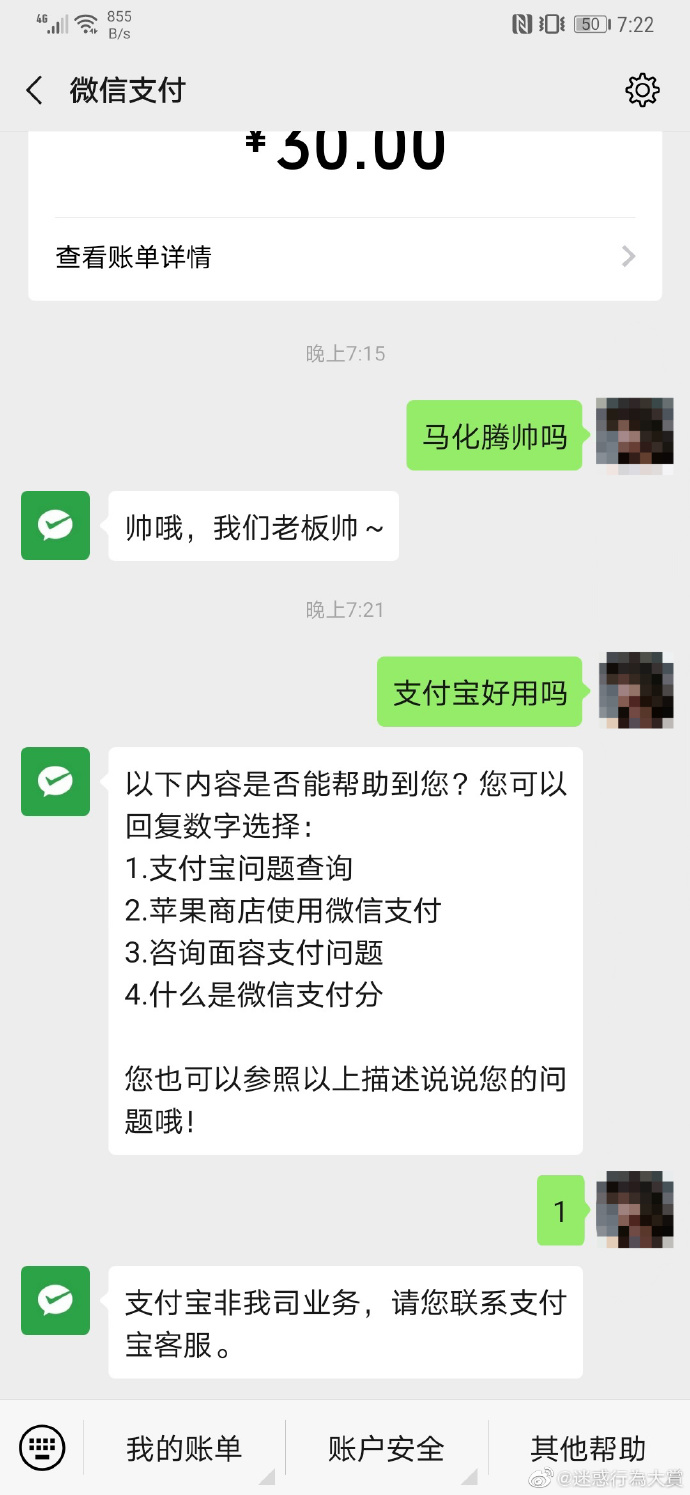Go back from 微信支付 chat
The width and height of the screenshot is (690, 1495).
34,91
